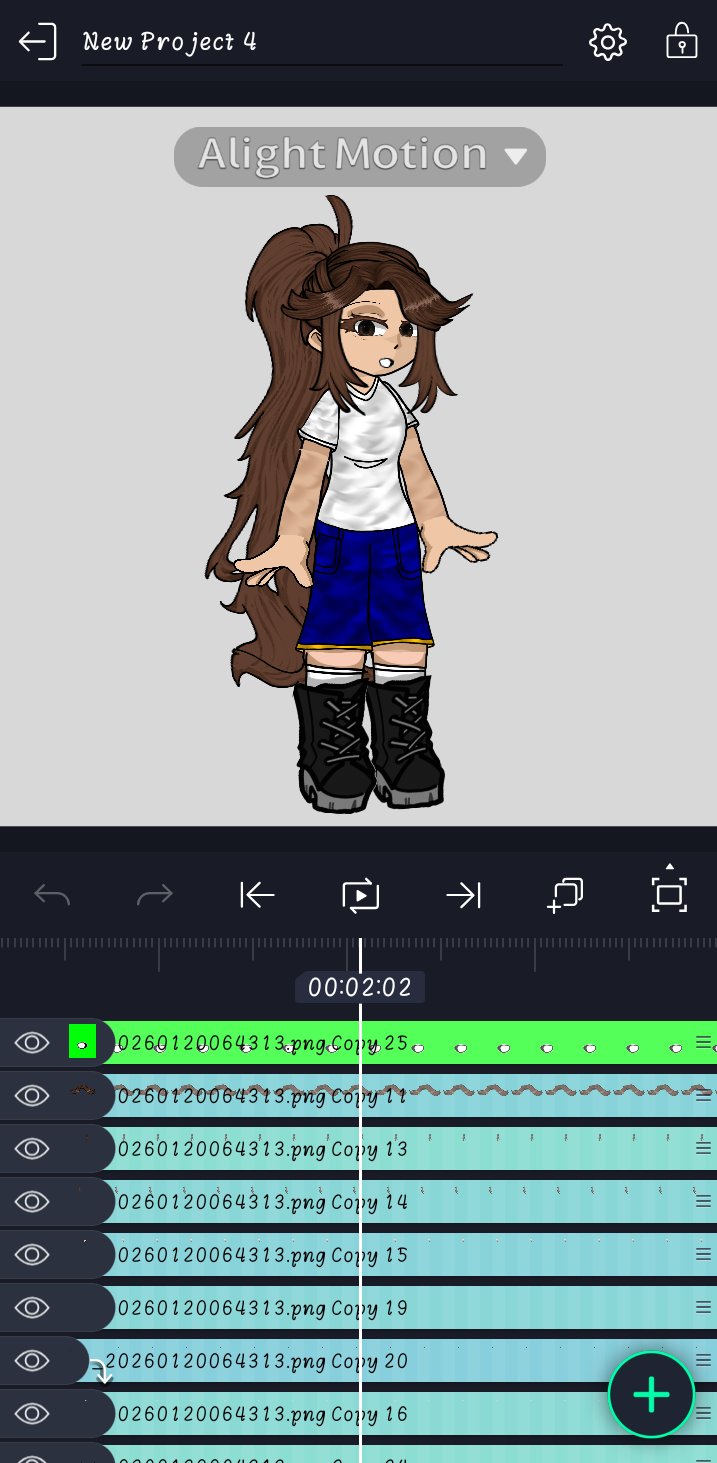Toggle visibility of Copy 11 layer
The height and width of the screenshot is (1463, 717).
click(32, 1096)
